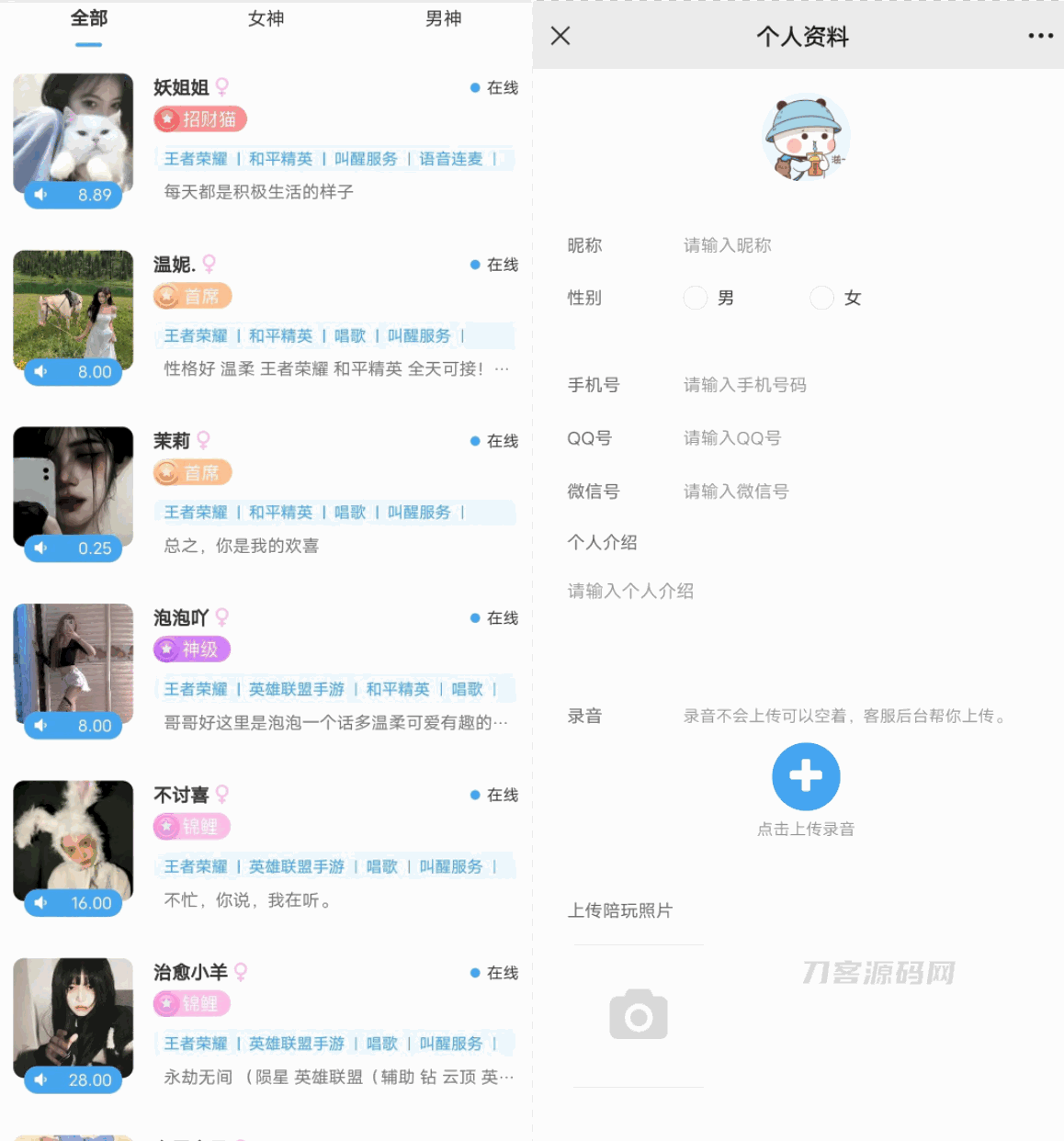Tap the QQ号 input field
This screenshot has height=1141, width=1064.
tap(827, 438)
